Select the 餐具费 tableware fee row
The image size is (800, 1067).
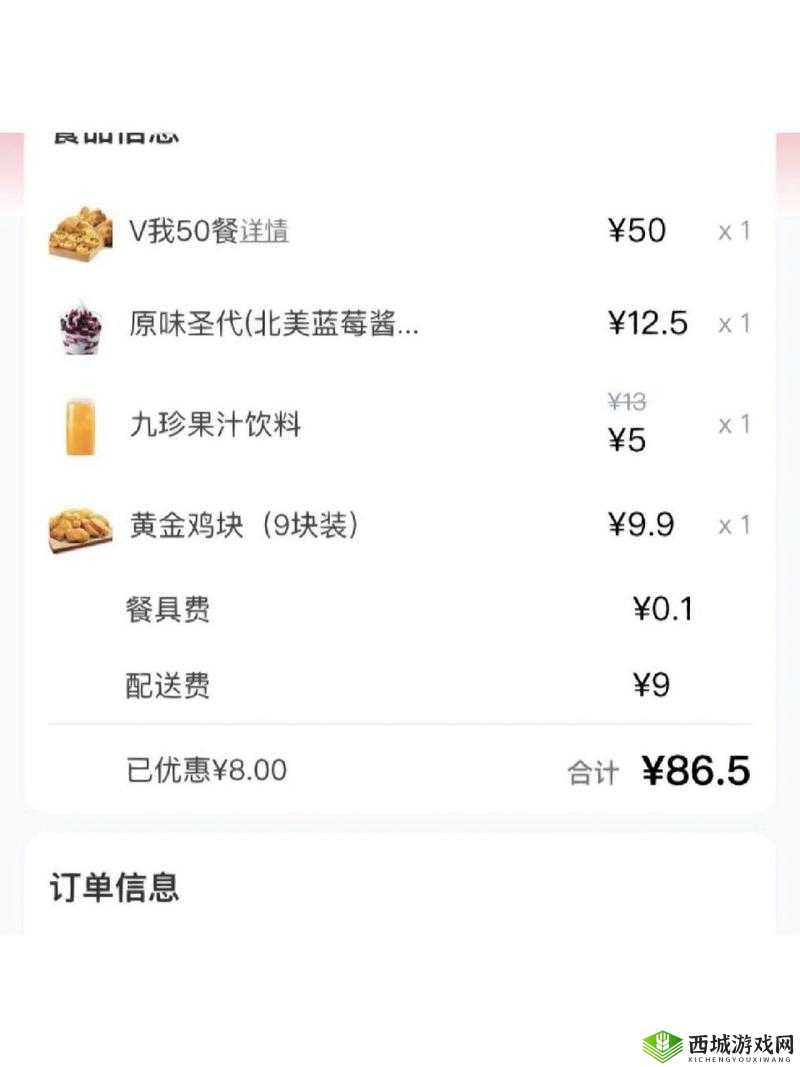[x=165, y=608]
